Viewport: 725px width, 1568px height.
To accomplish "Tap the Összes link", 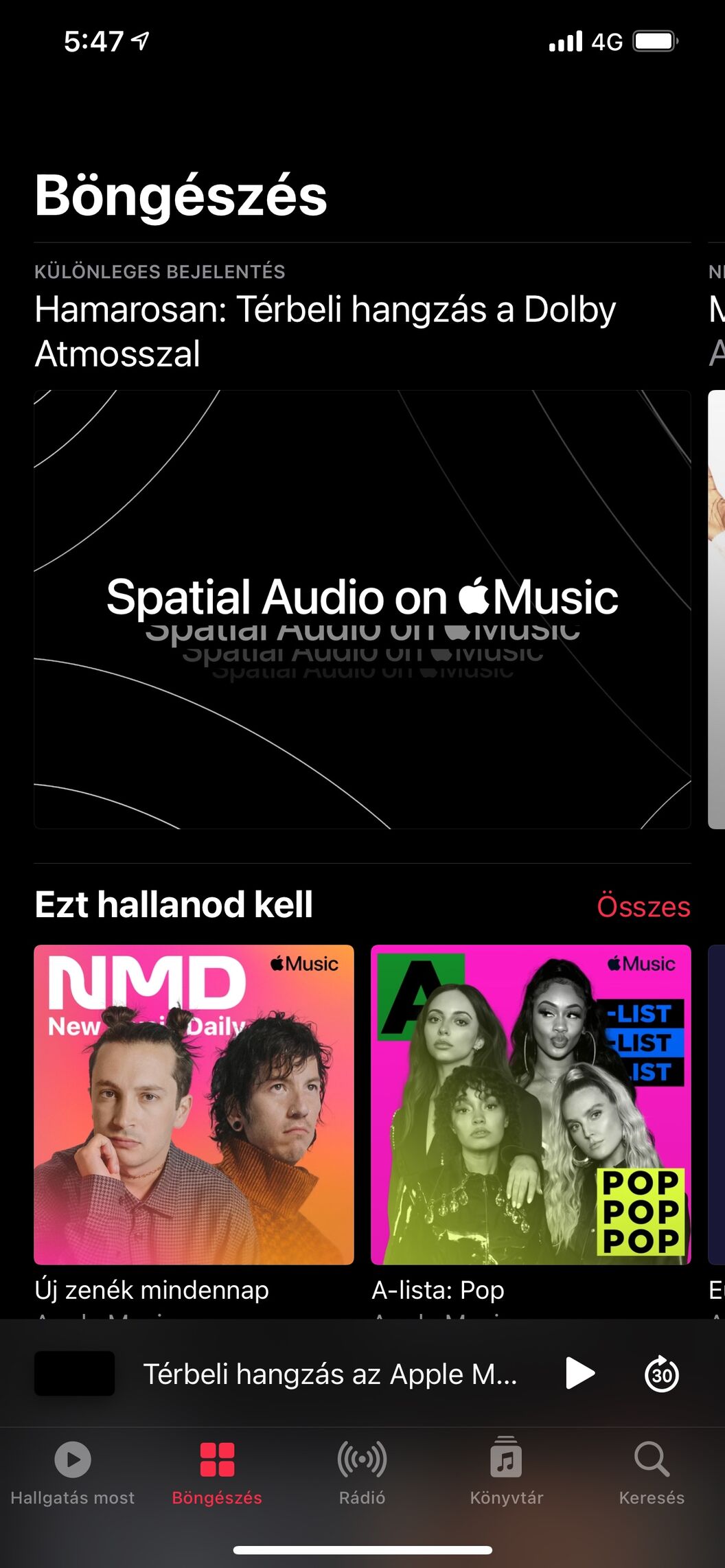I will [x=643, y=906].
